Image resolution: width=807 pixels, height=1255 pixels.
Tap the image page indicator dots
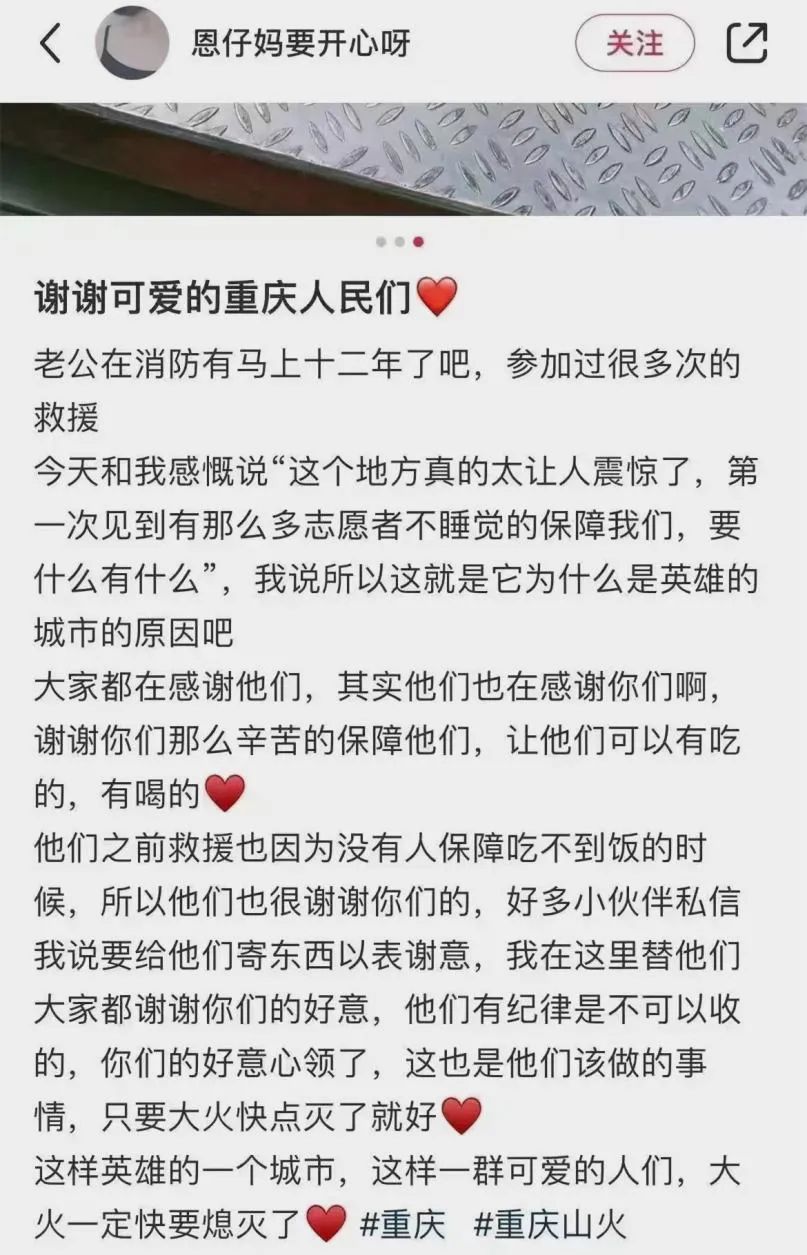400,241
